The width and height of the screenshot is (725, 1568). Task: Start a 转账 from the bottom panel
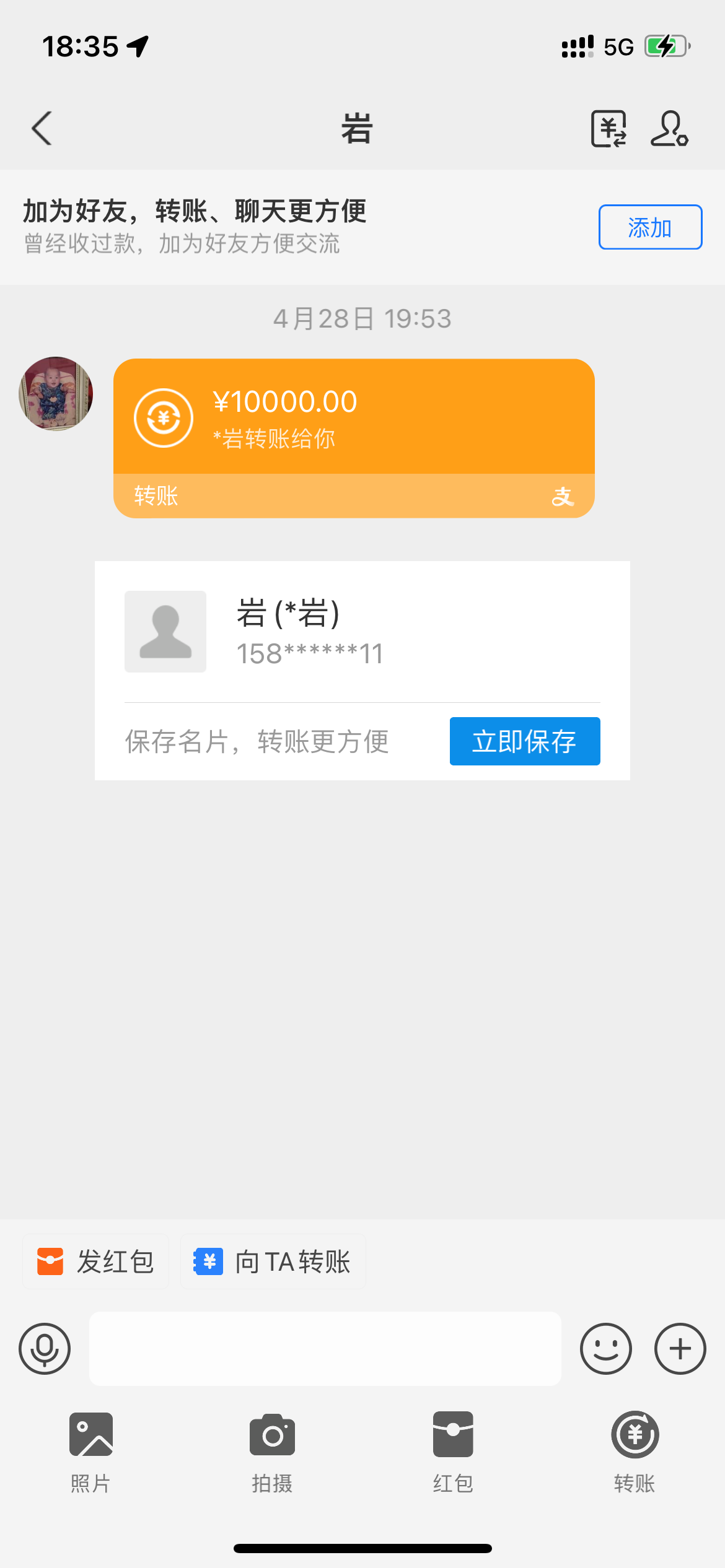tap(635, 1445)
